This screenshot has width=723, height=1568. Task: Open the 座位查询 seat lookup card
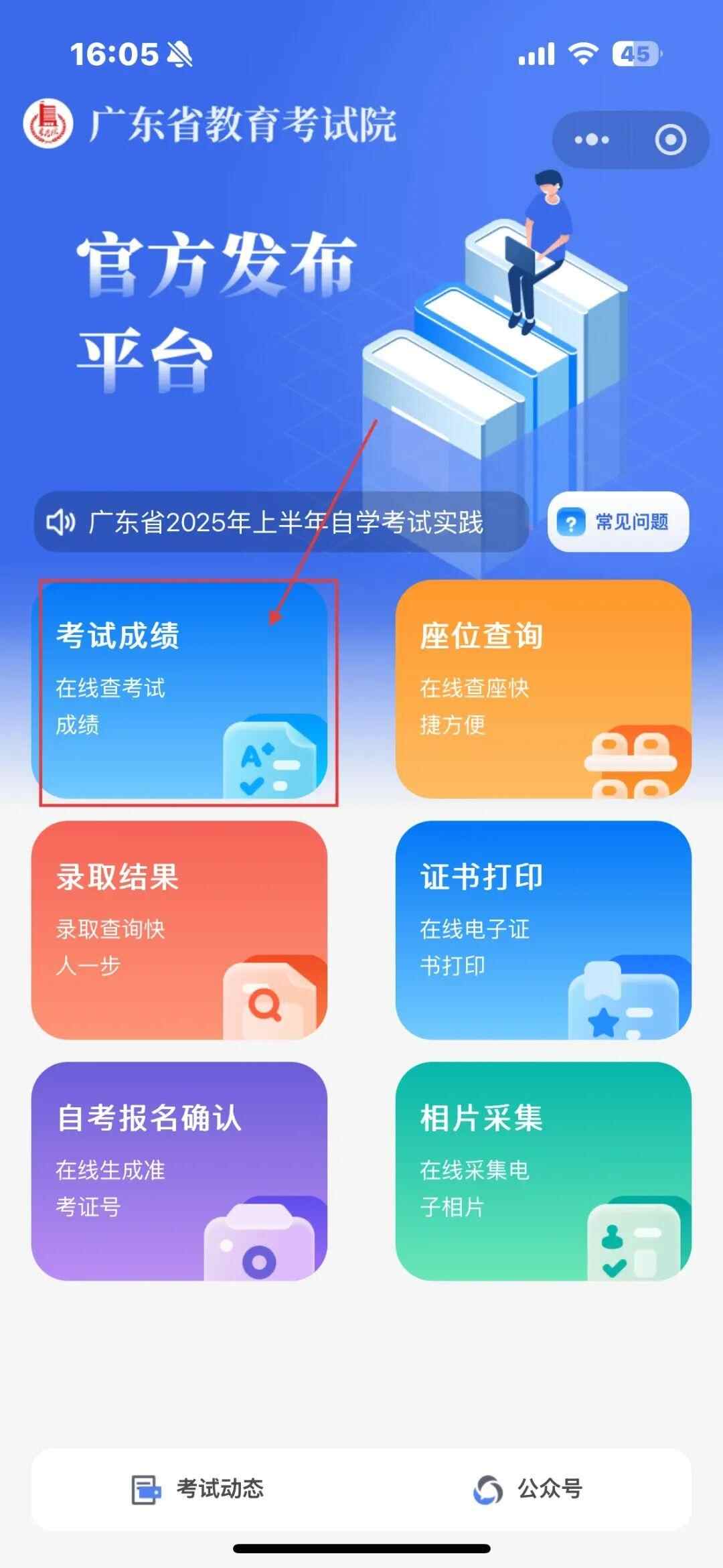(x=543, y=690)
